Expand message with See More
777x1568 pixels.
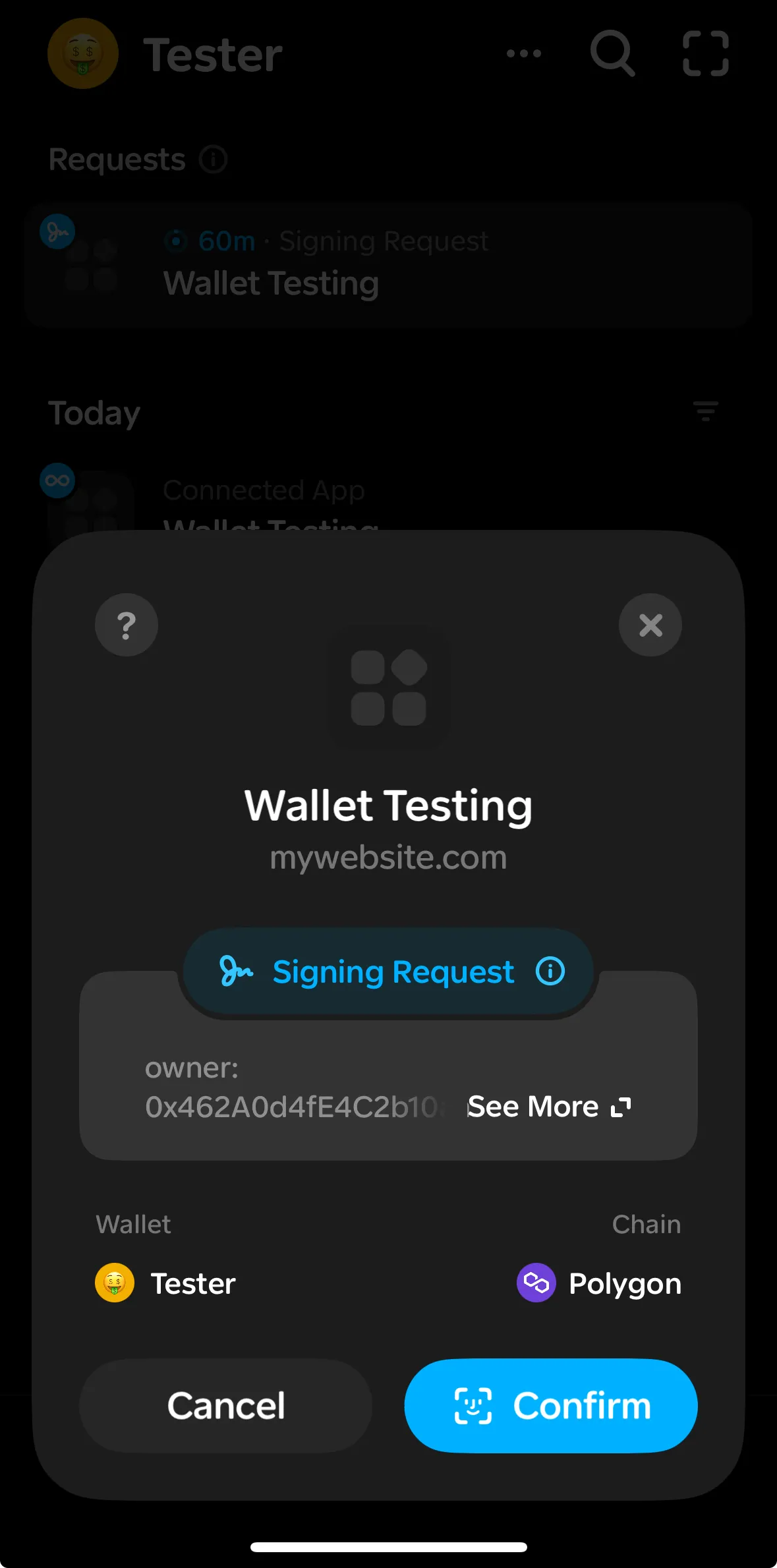[x=548, y=1107]
